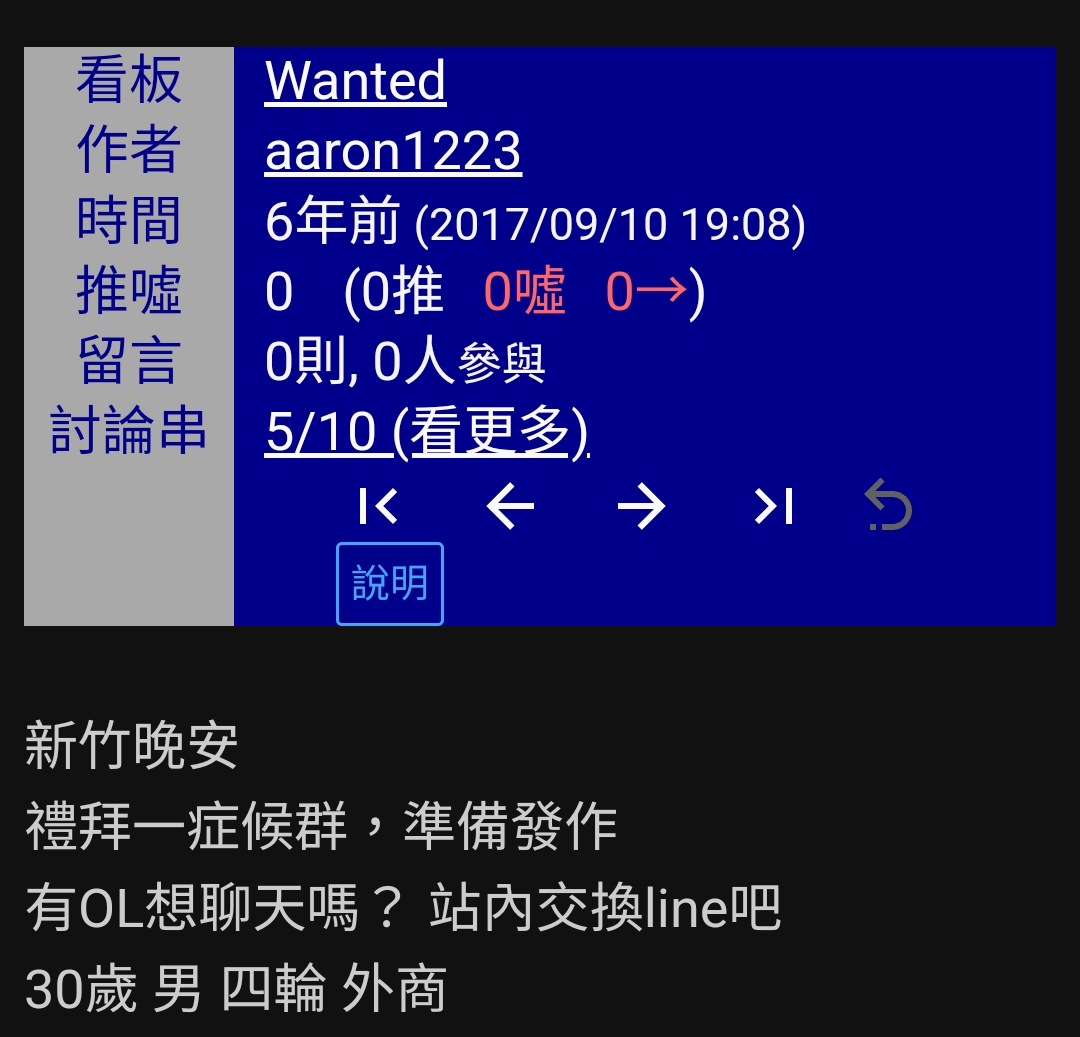Open the Wanted board link
1080x1037 pixels.
(x=355, y=81)
